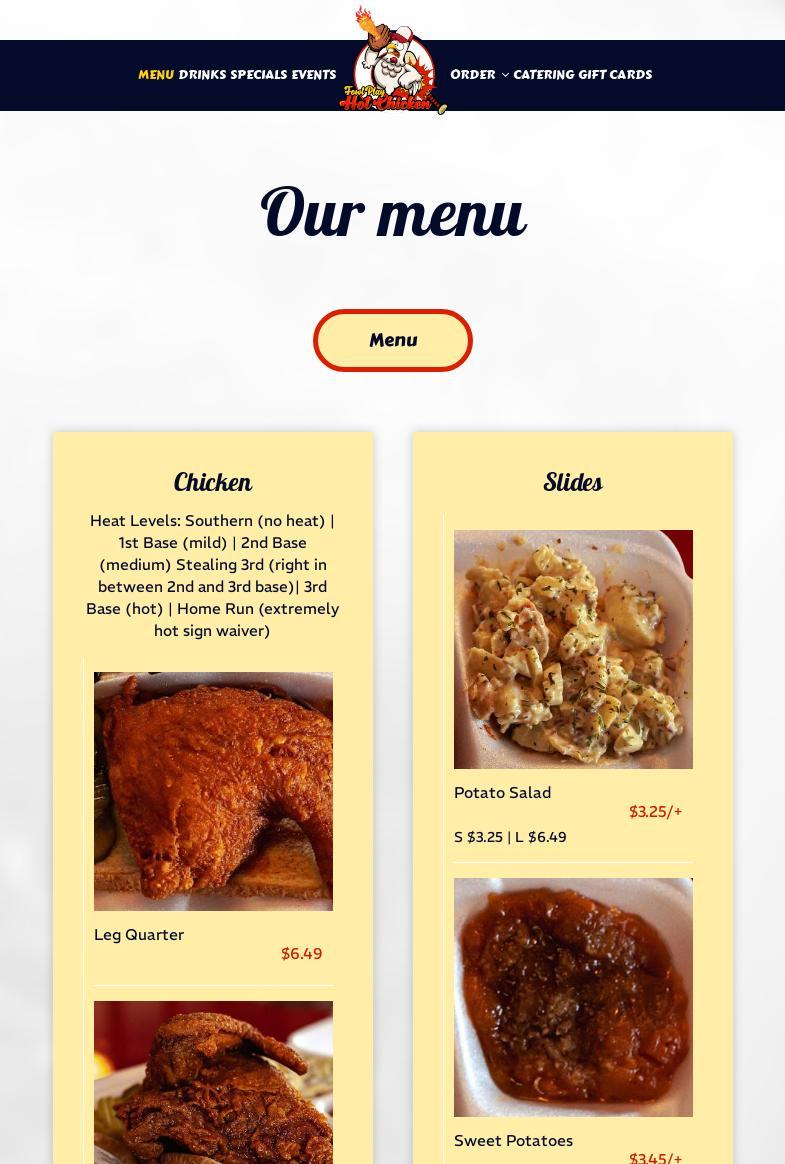Expand the Order dropdown
785x1164 pixels.
pos(479,75)
